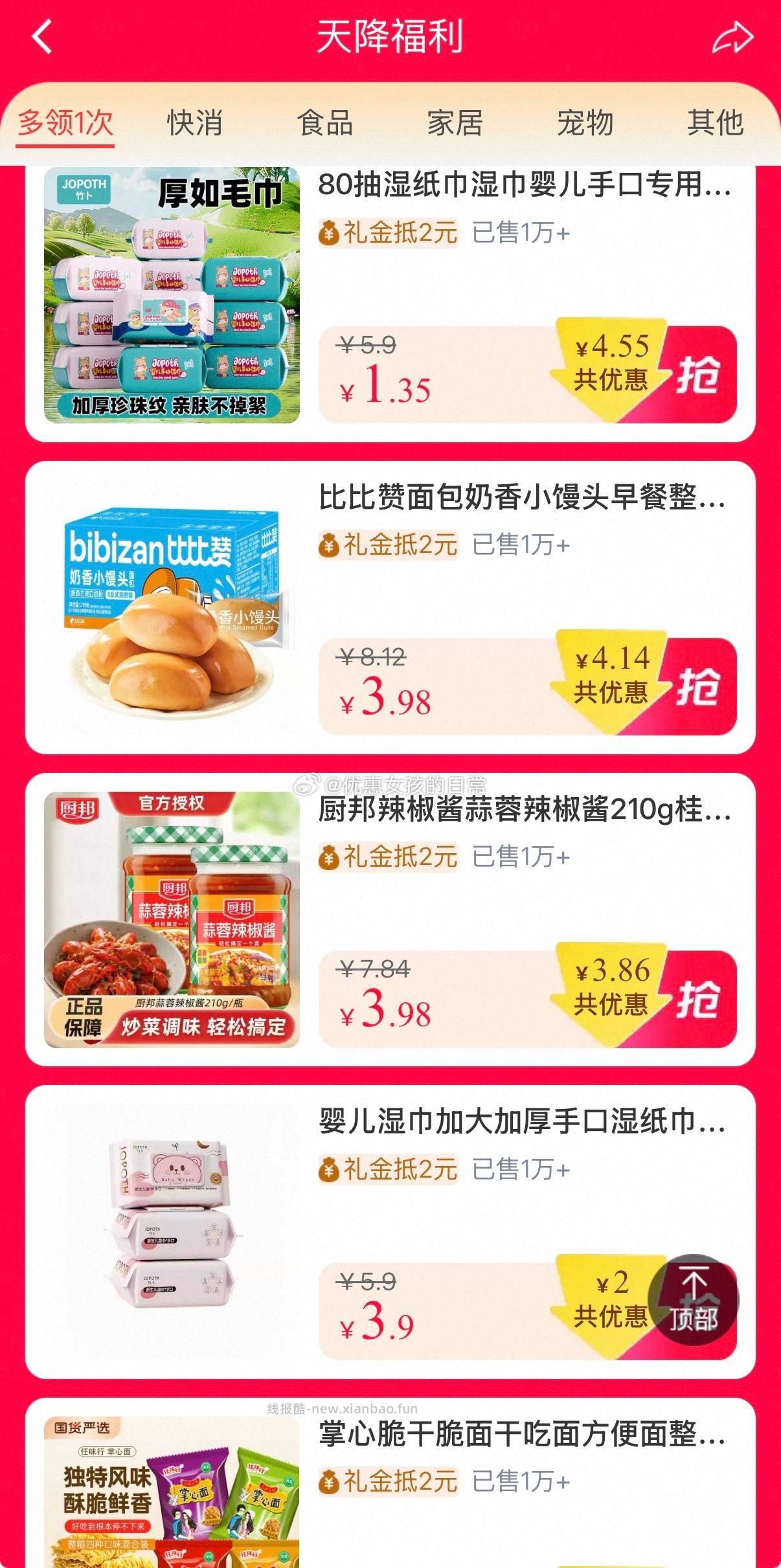The width and height of the screenshot is (781, 1568).
Task: Tap the 礼金 icon on the 厨邦辣椒酱 card
Action: tap(329, 858)
